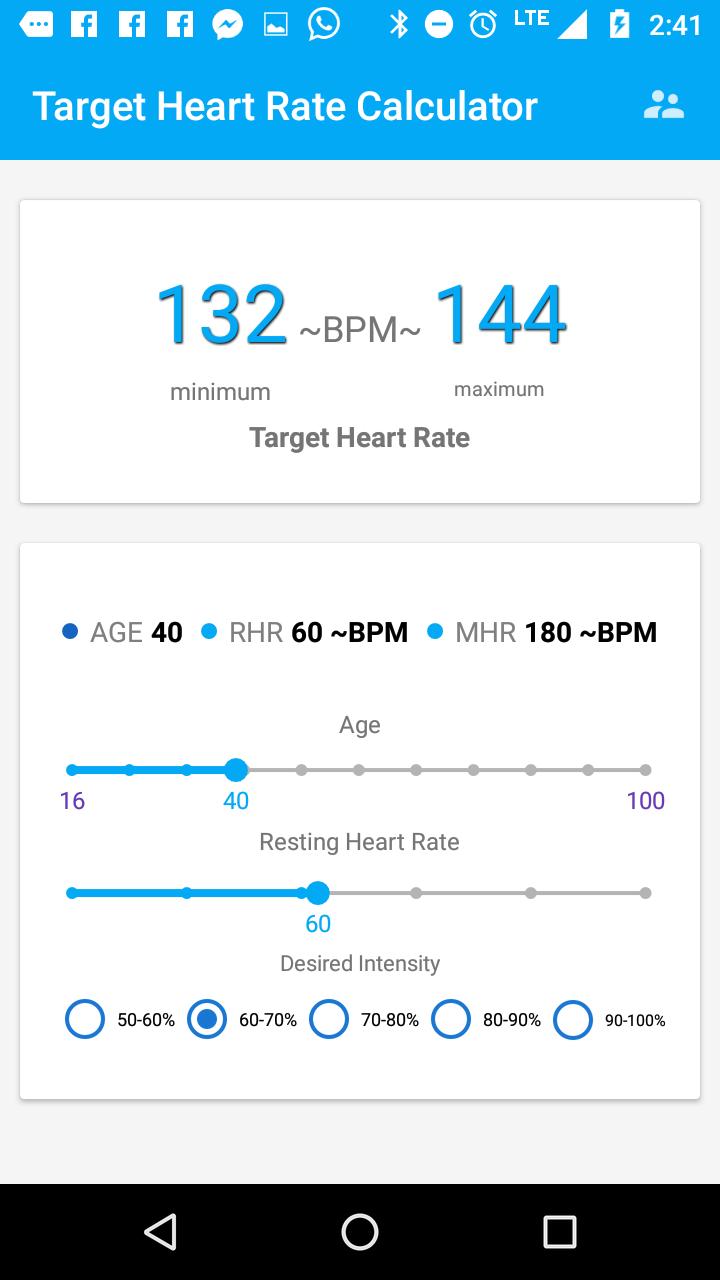Tap the Age slider handle at 40

236,770
